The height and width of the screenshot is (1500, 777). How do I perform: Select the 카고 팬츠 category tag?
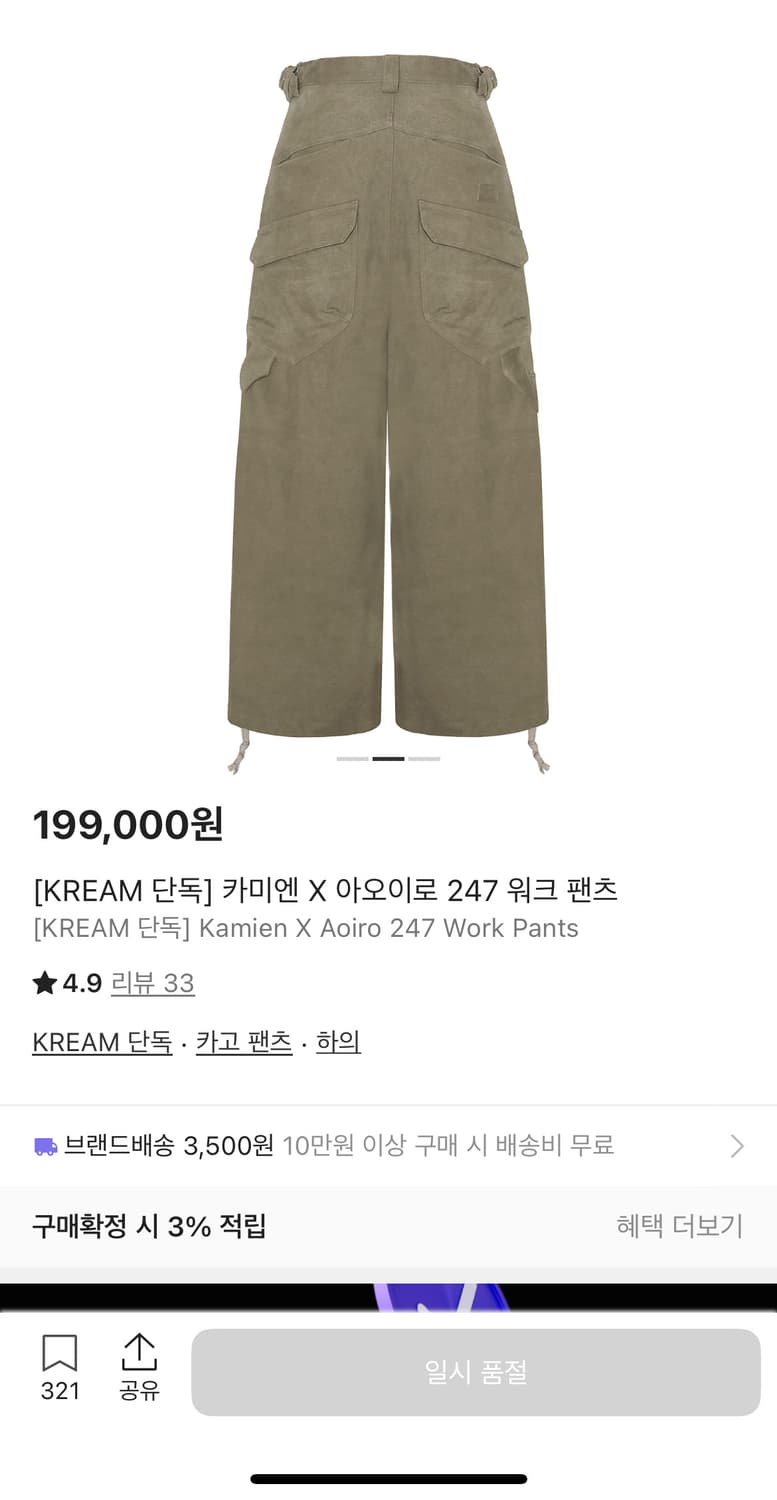coord(243,1042)
